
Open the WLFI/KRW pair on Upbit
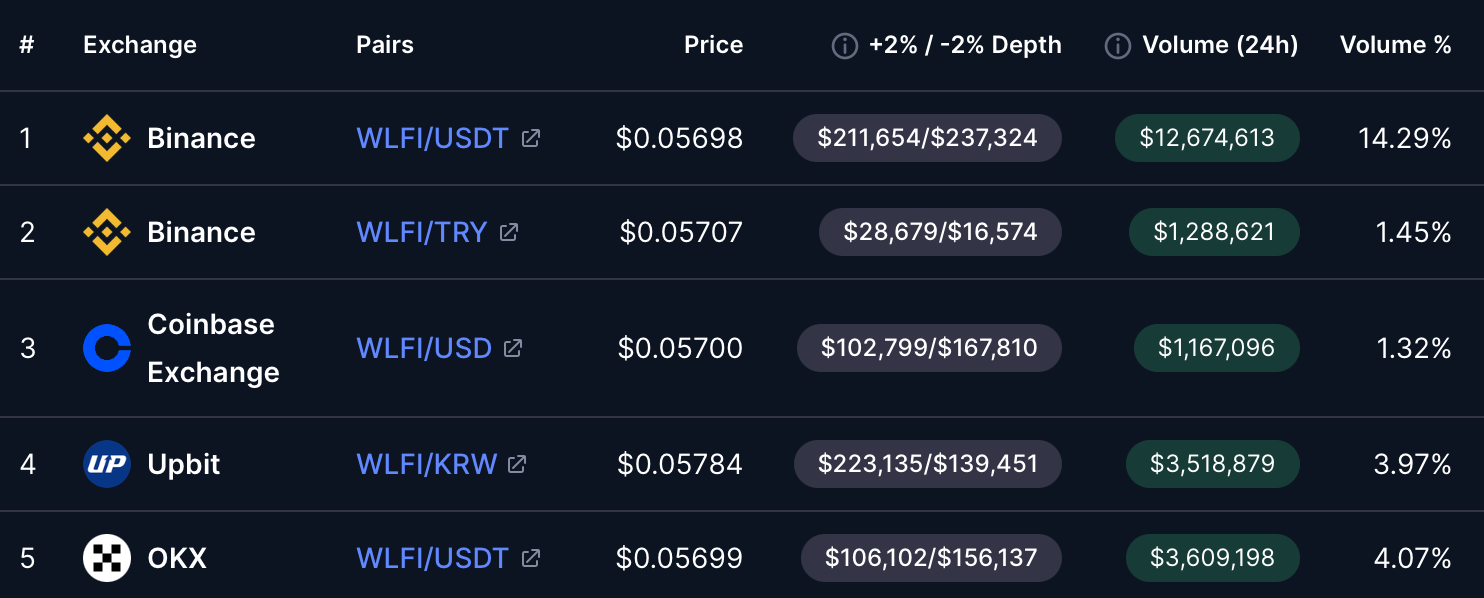(441, 464)
